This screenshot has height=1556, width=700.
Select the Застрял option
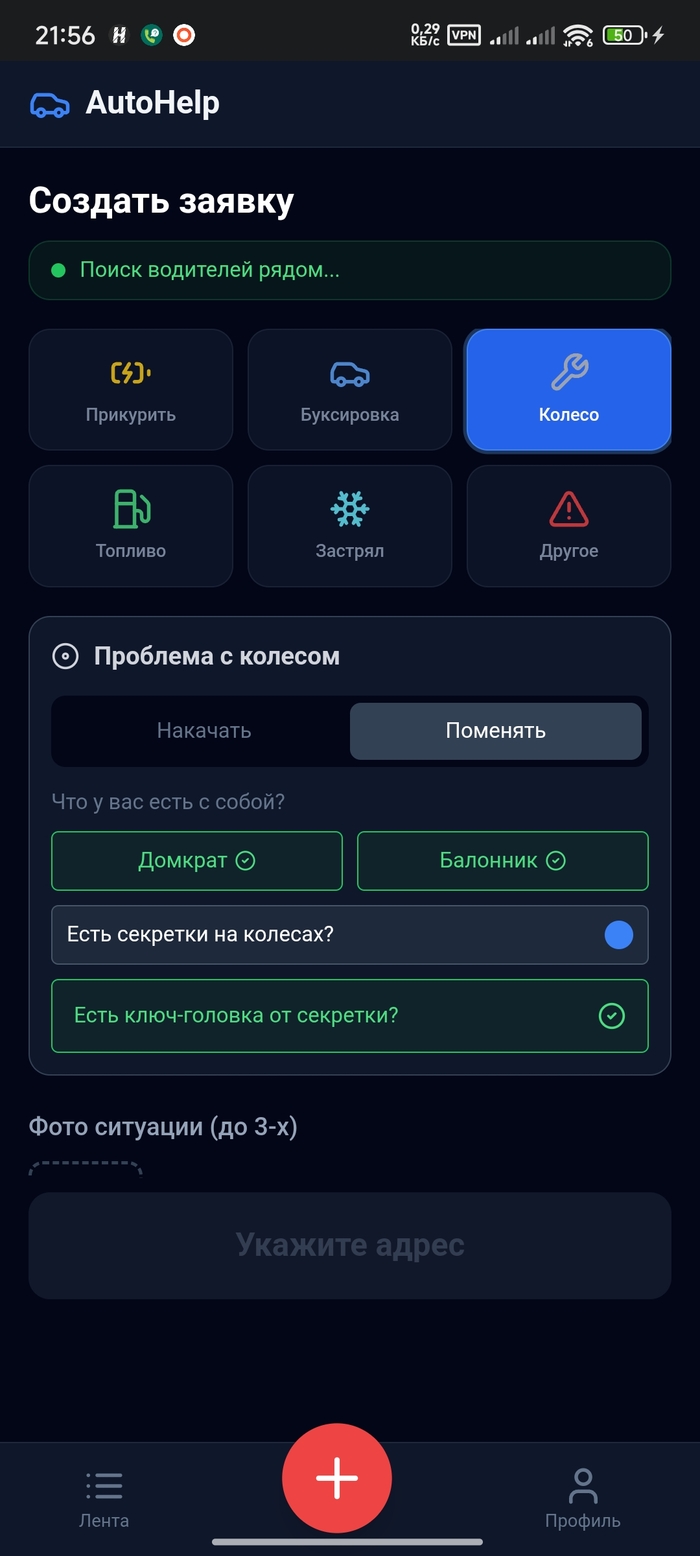[x=349, y=526]
